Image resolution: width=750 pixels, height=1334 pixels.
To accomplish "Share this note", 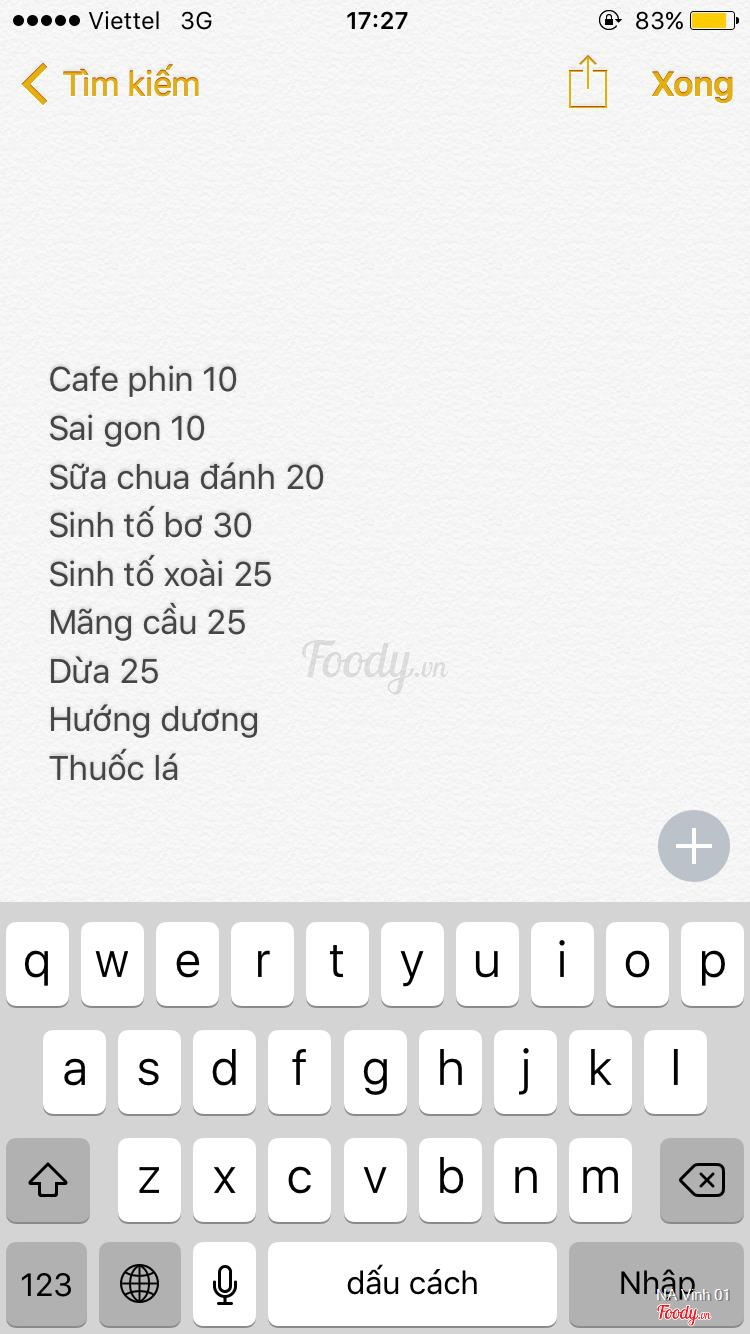I will [587, 82].
